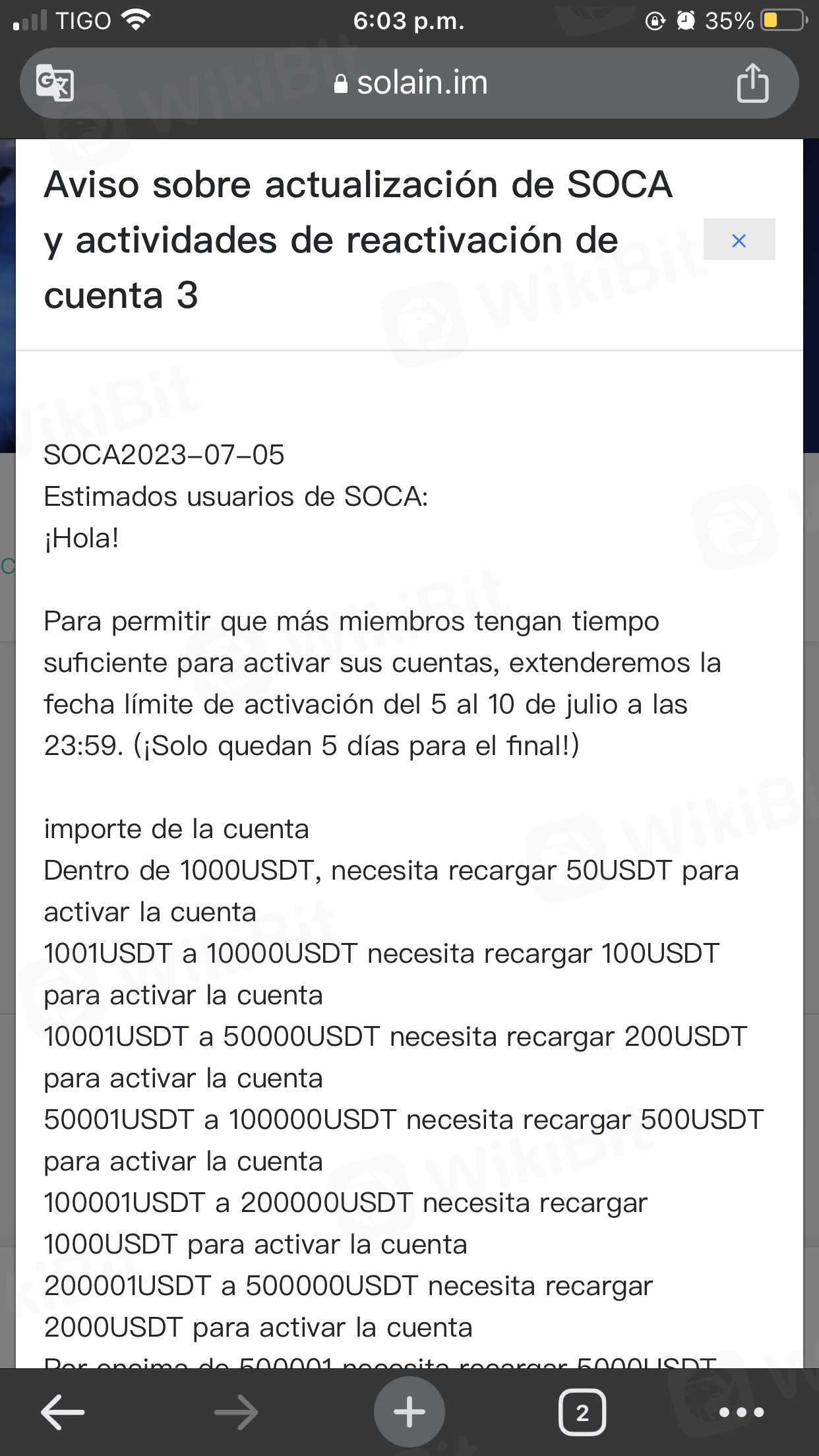Screen dimensions: 819x1456
Task: Open the browser's three-dot menu
Action: pos(741,1412)
